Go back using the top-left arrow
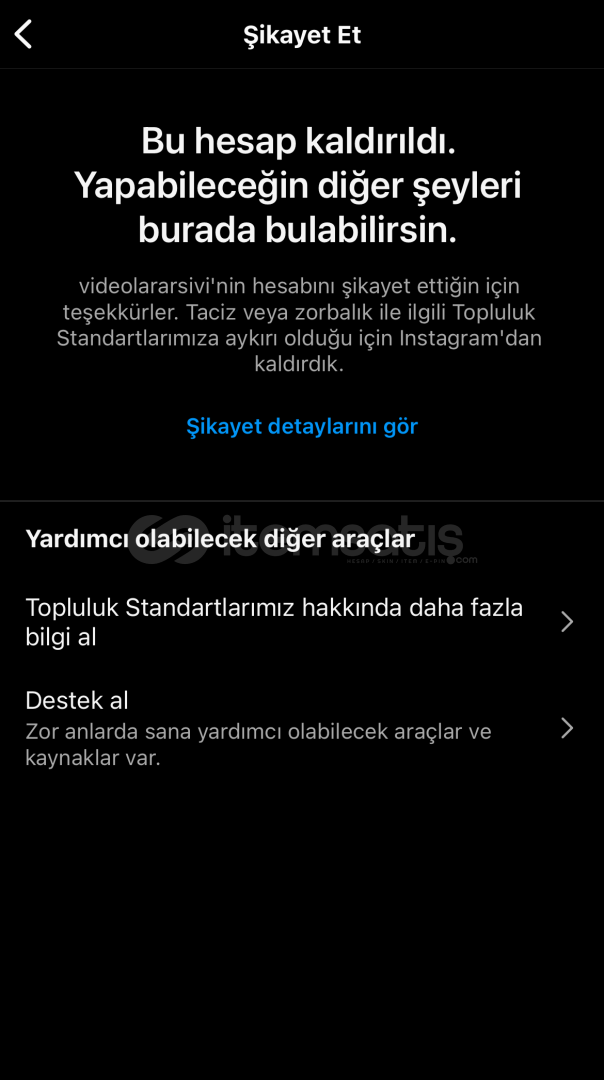The image size is (604, 1080). coord(23,34)
